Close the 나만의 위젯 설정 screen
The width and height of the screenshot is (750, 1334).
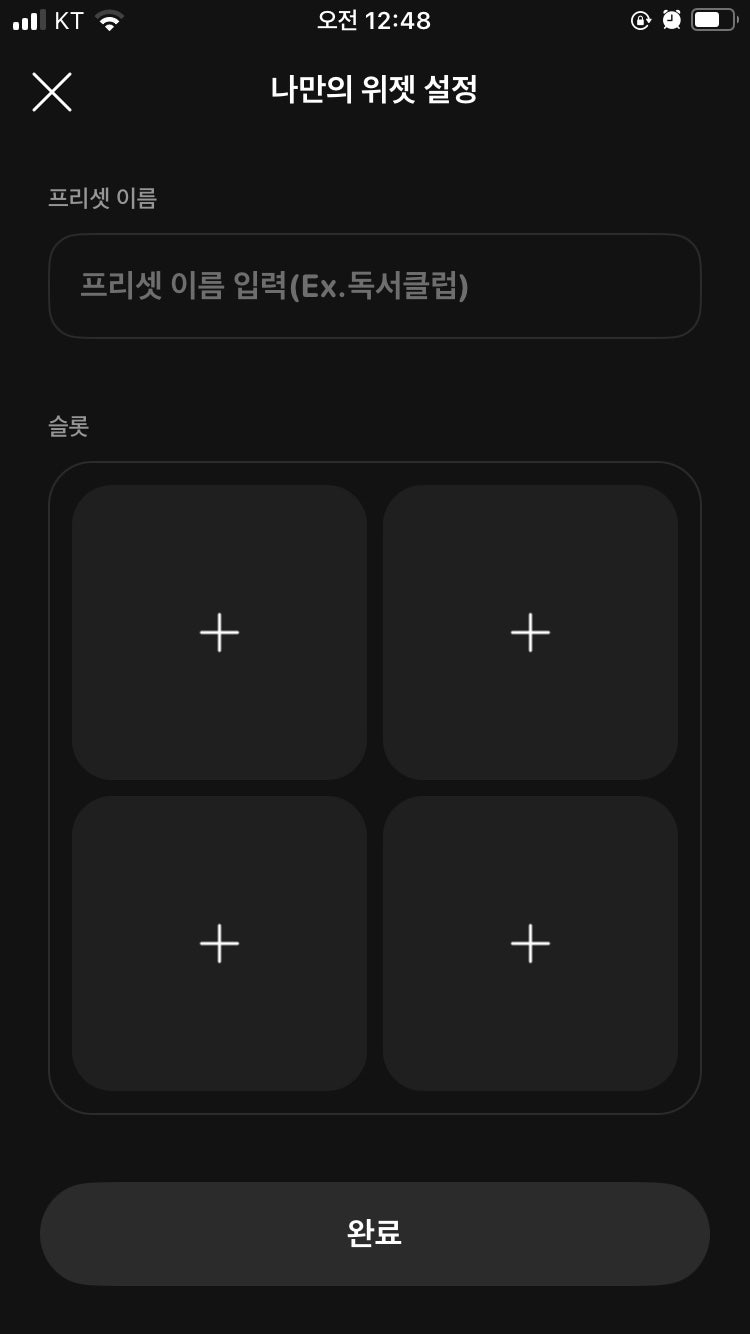click(x=52, y=92)
